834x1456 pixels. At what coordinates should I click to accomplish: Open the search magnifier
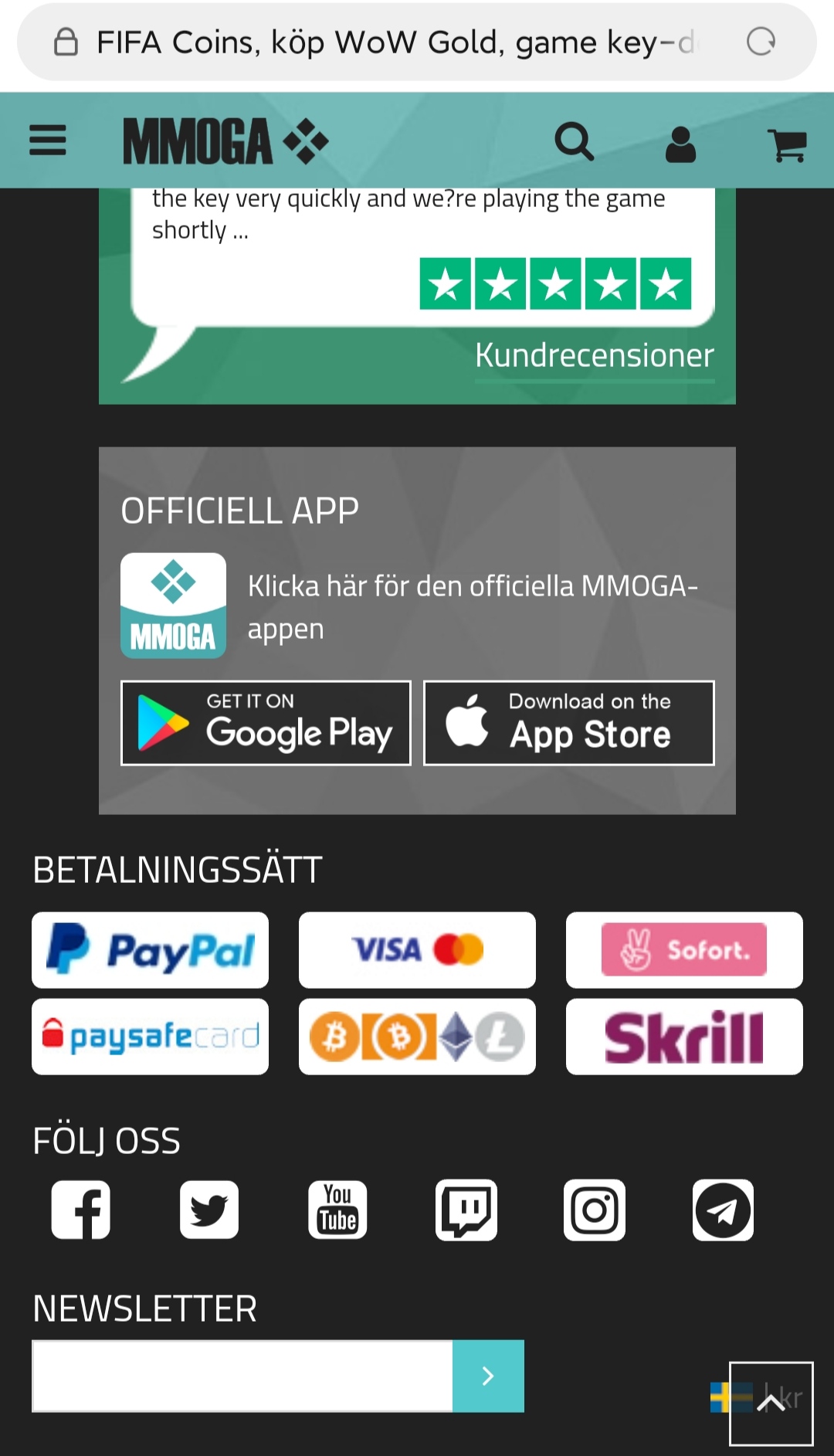pyautogui.click(x=575, y=142)
